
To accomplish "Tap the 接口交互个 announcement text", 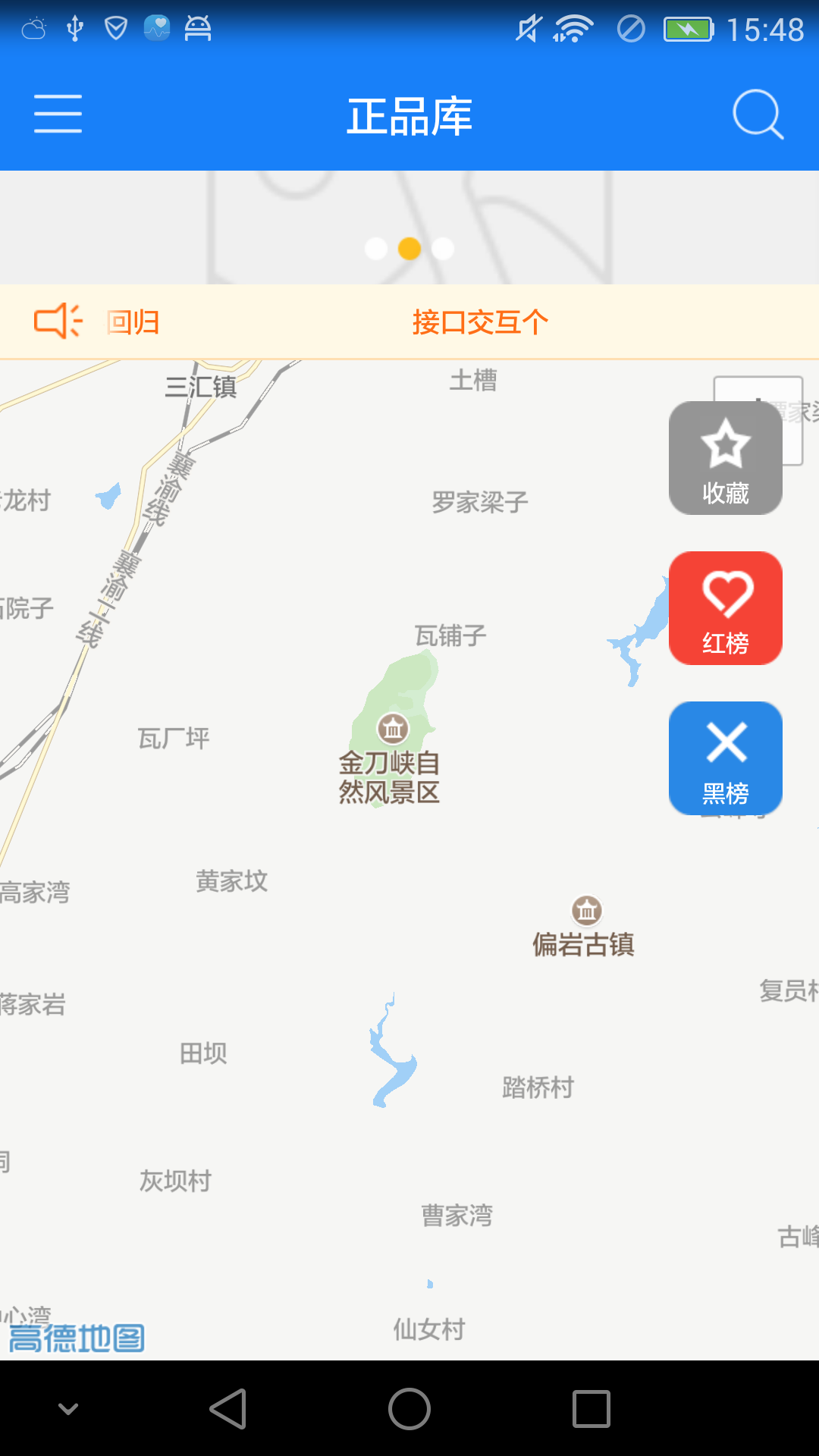I will click(481, 321).
